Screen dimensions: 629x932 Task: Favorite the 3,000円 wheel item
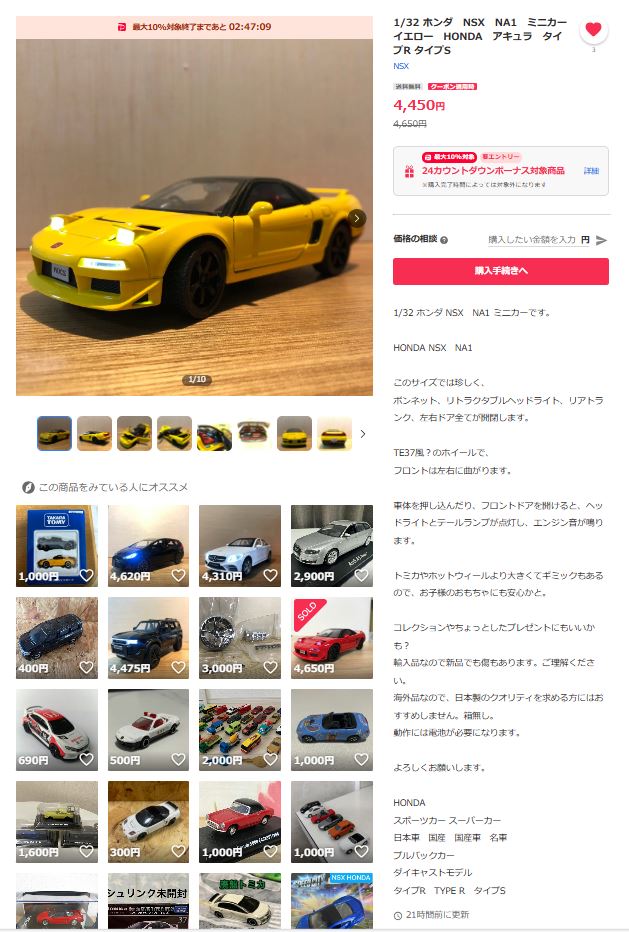click(x=269, y=668)
